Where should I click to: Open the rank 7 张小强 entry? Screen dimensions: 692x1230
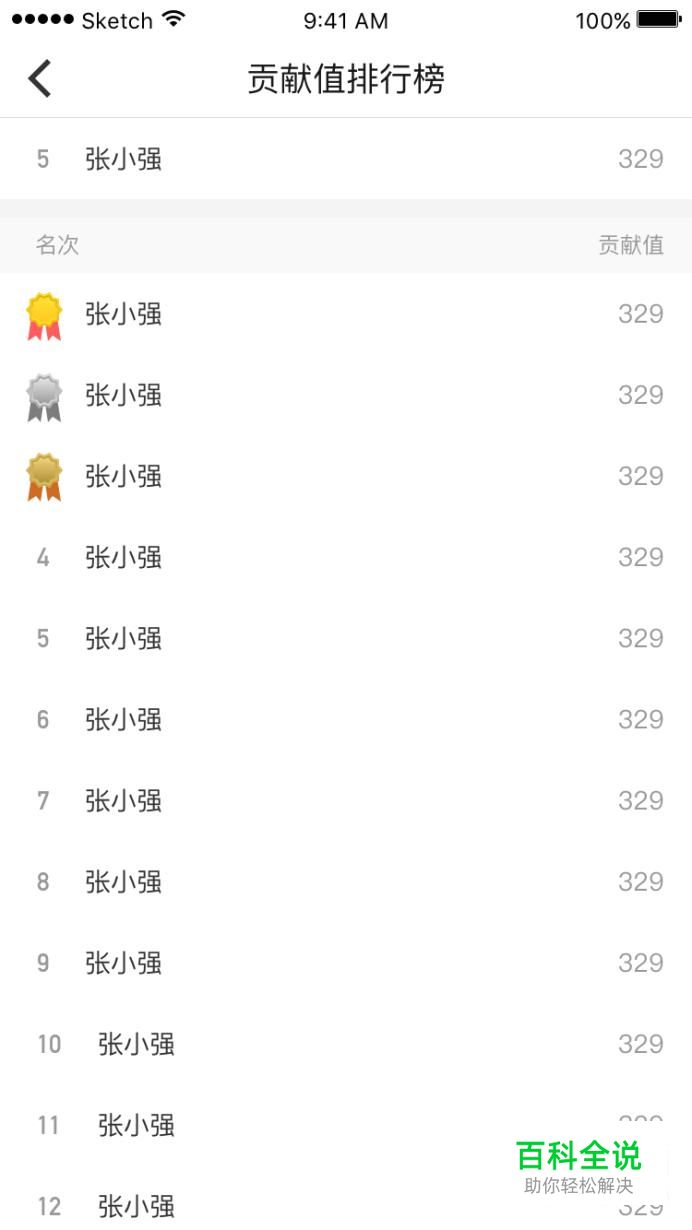(x=346, y=800)
